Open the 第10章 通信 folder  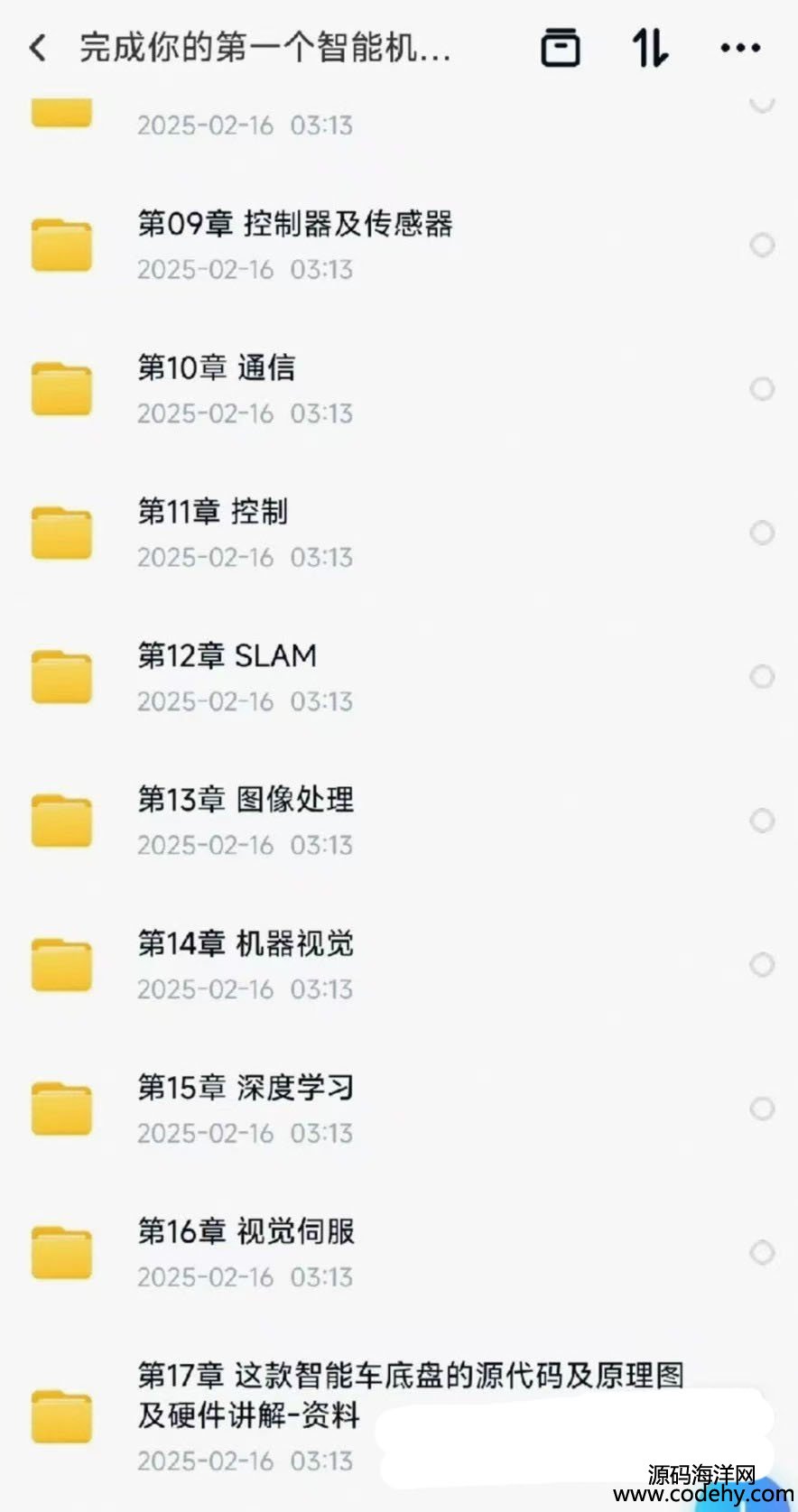(x=217, y=368)
